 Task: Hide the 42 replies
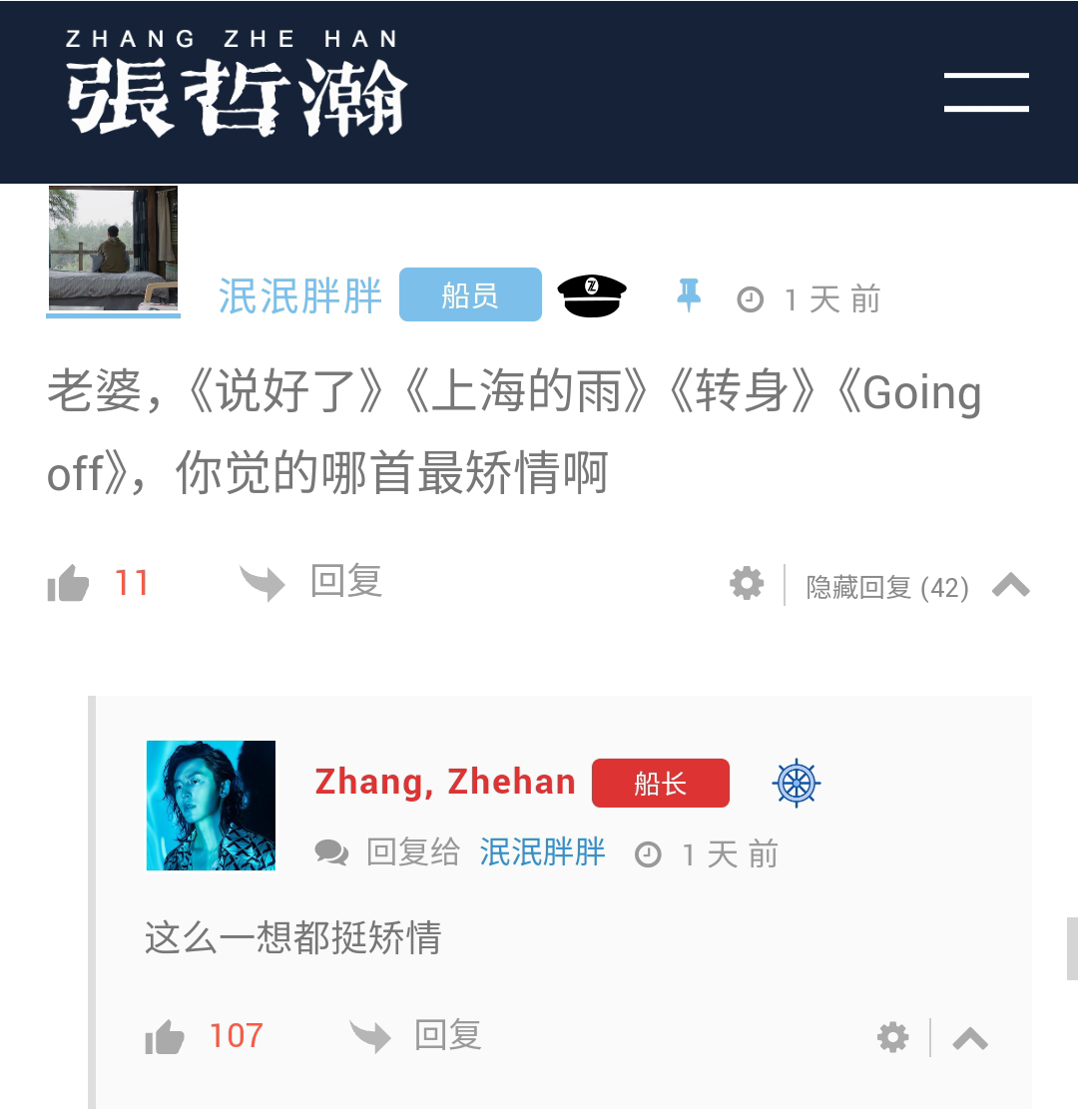point(887,587)
